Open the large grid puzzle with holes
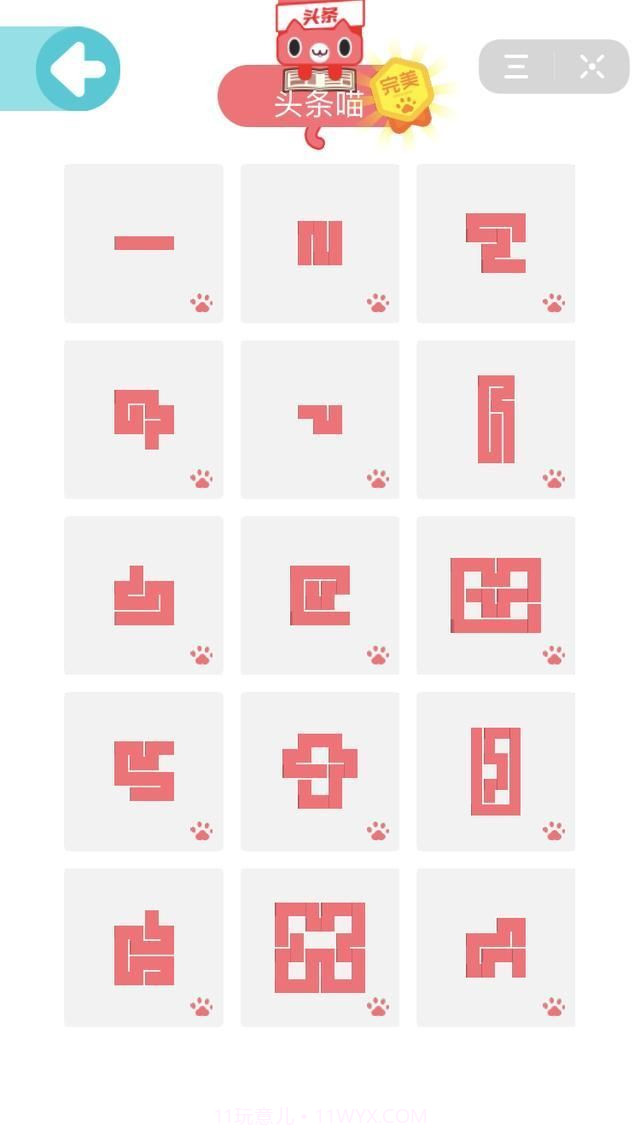This screenshot has height=1138, width=640. (x=320, y=947)
